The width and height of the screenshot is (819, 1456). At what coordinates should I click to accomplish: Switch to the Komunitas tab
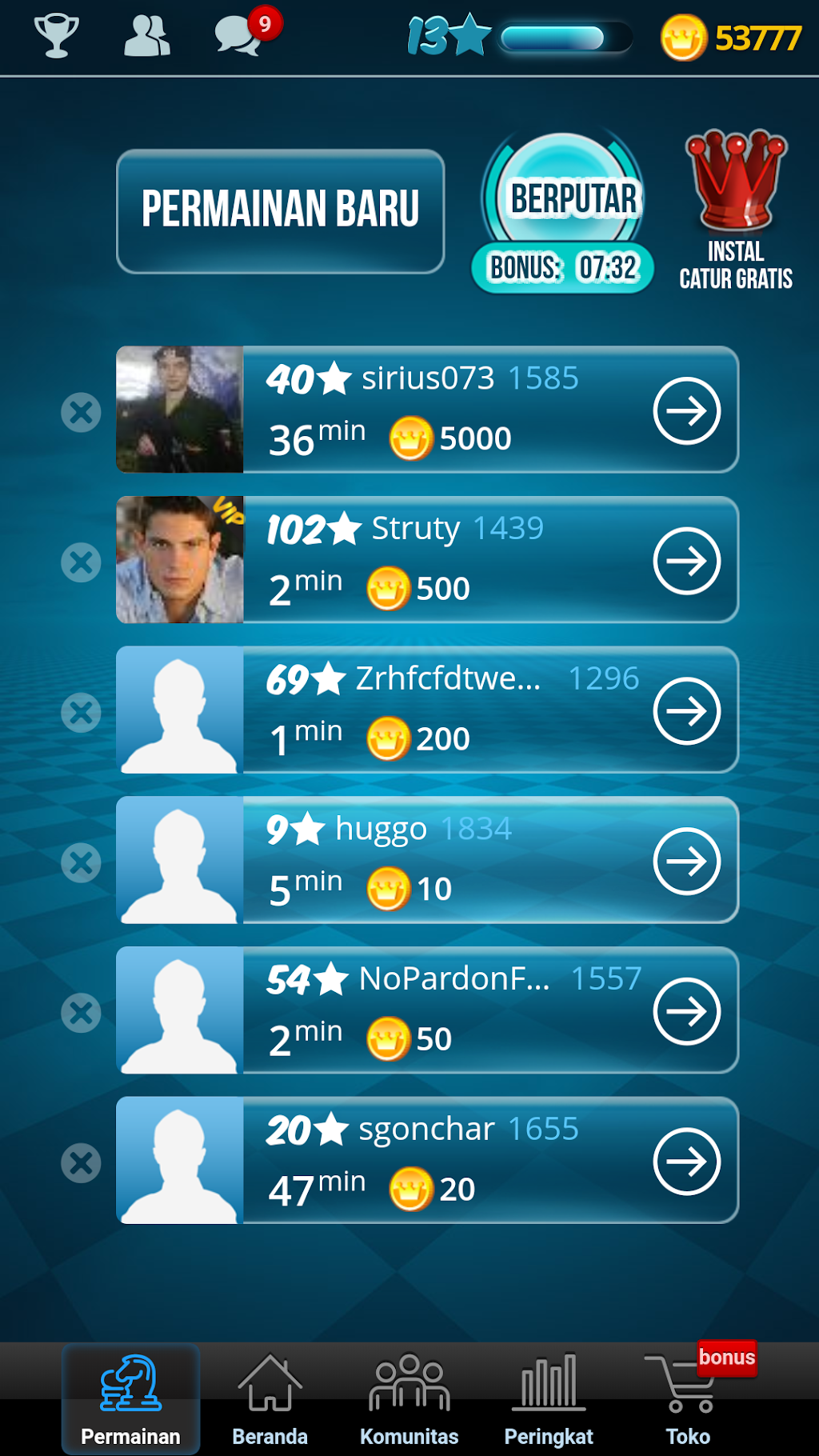[x=409, y=1400]
